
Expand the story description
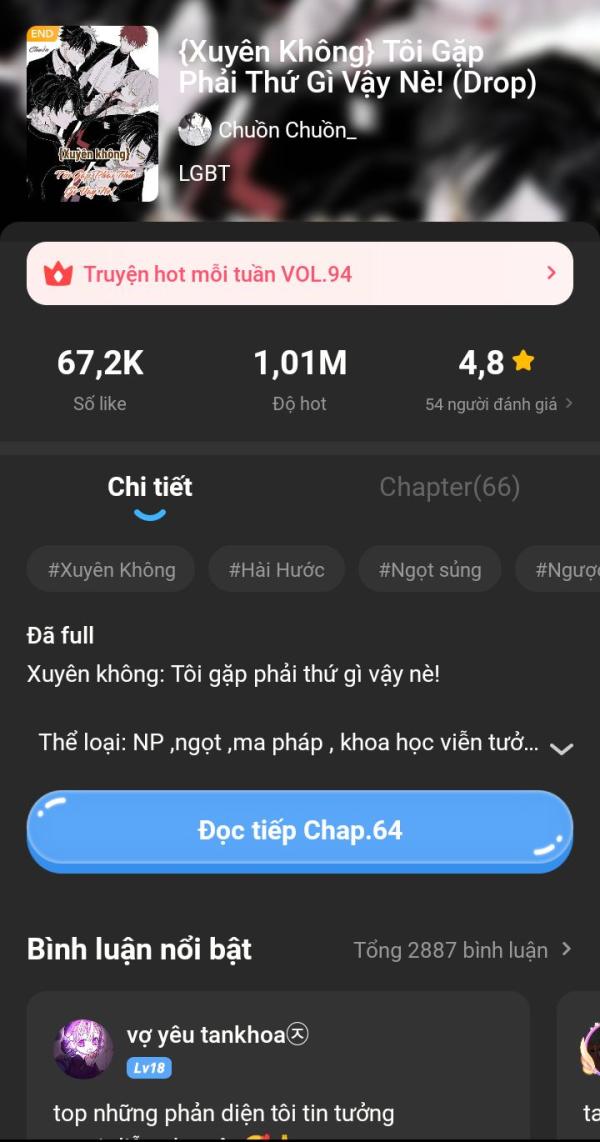[561, 747]
